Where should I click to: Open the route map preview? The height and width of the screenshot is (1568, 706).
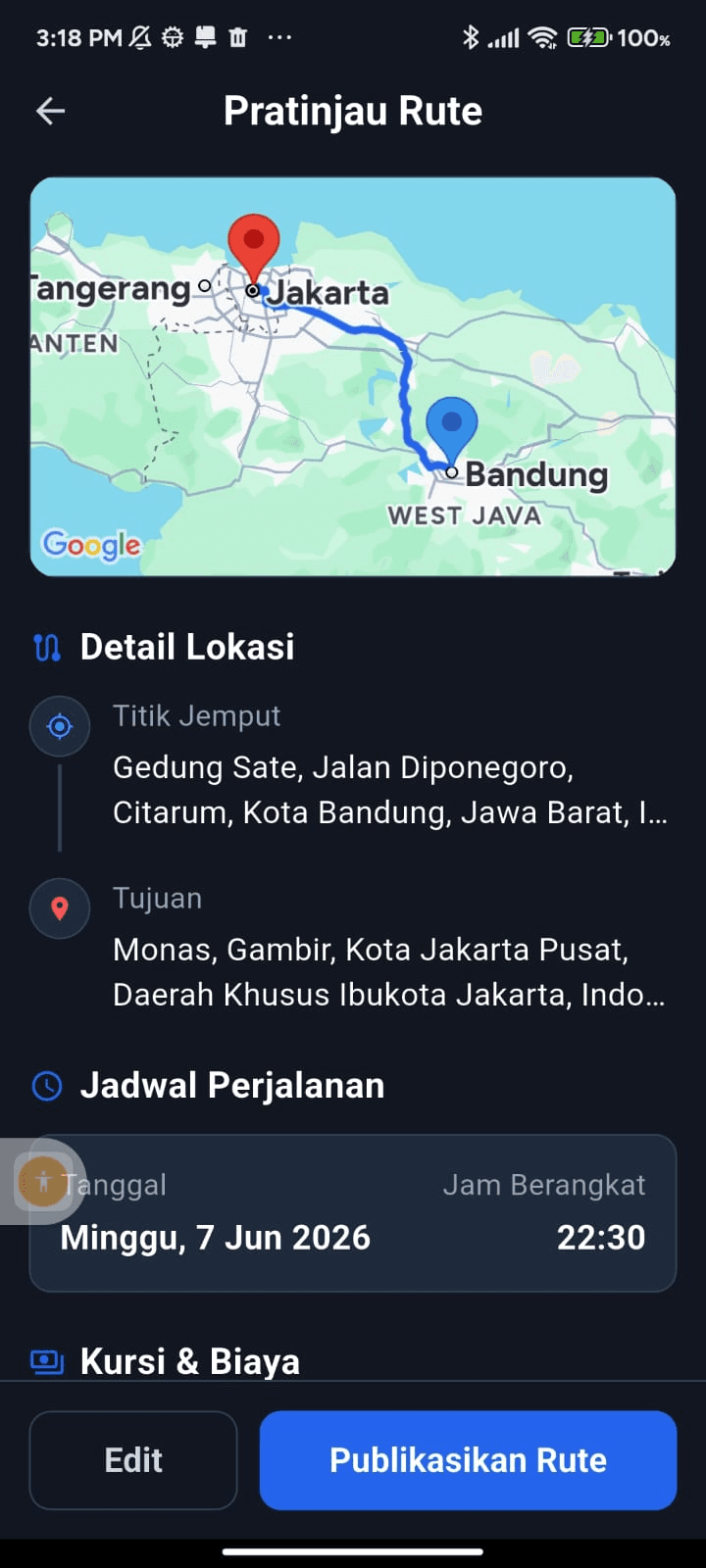353,376
